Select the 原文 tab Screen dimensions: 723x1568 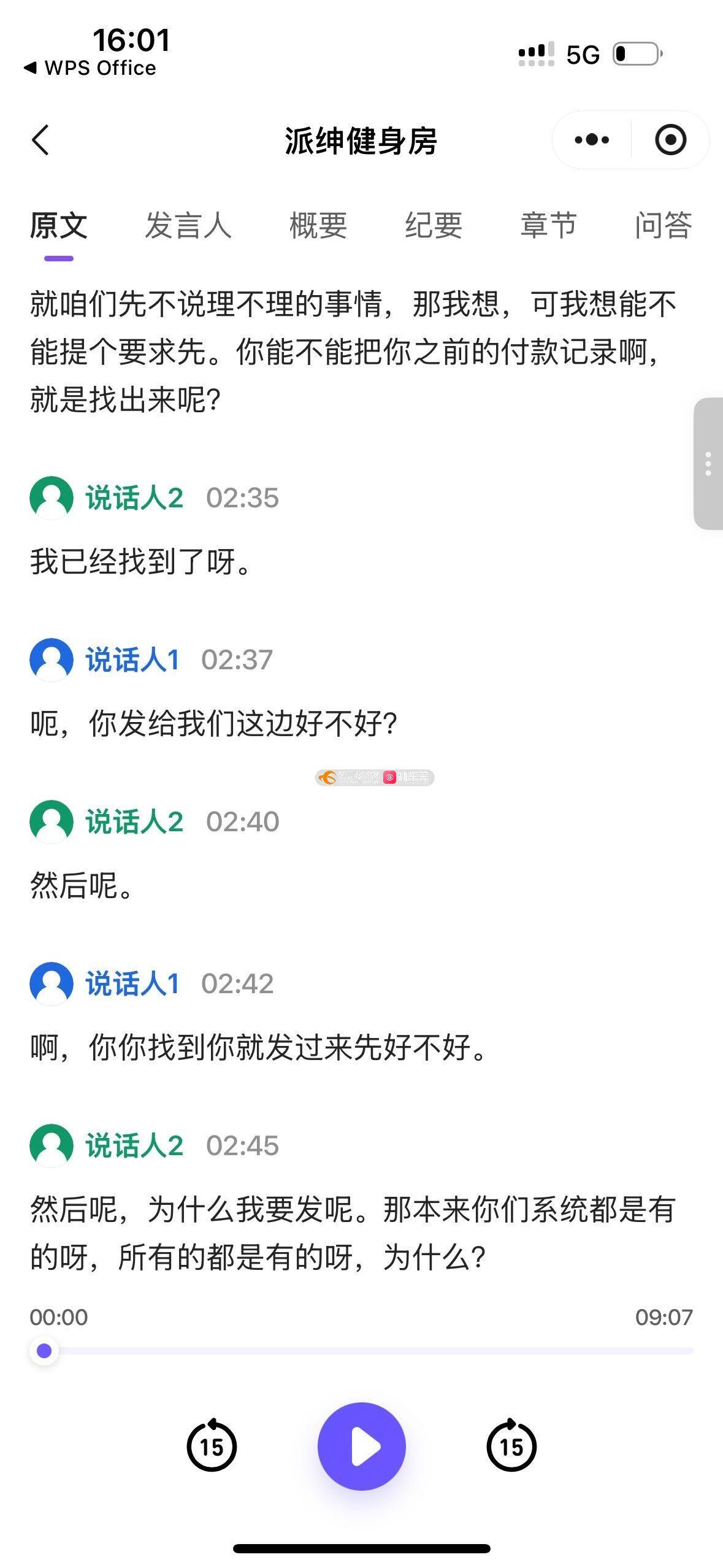[x=59, y=225]
